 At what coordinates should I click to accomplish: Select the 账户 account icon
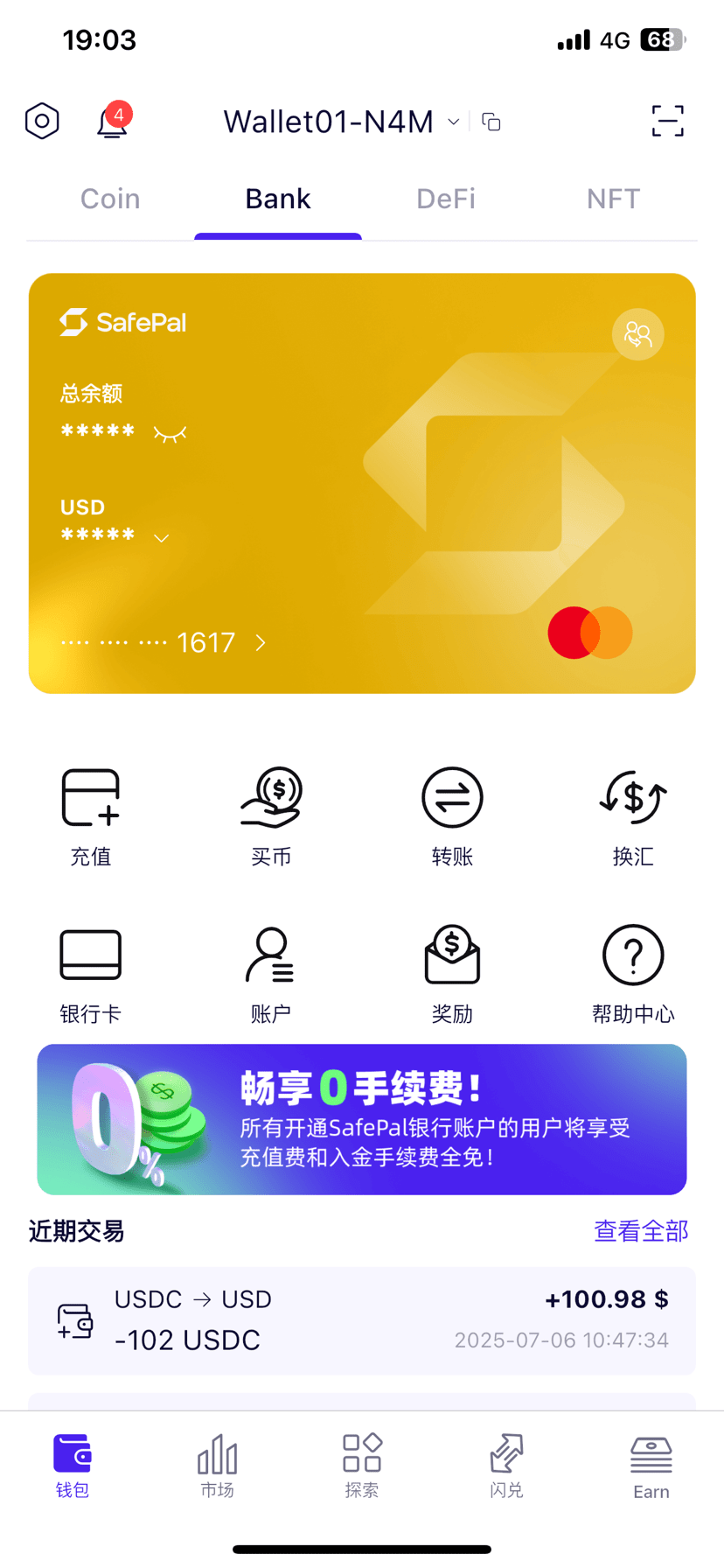tap(271, 971)
